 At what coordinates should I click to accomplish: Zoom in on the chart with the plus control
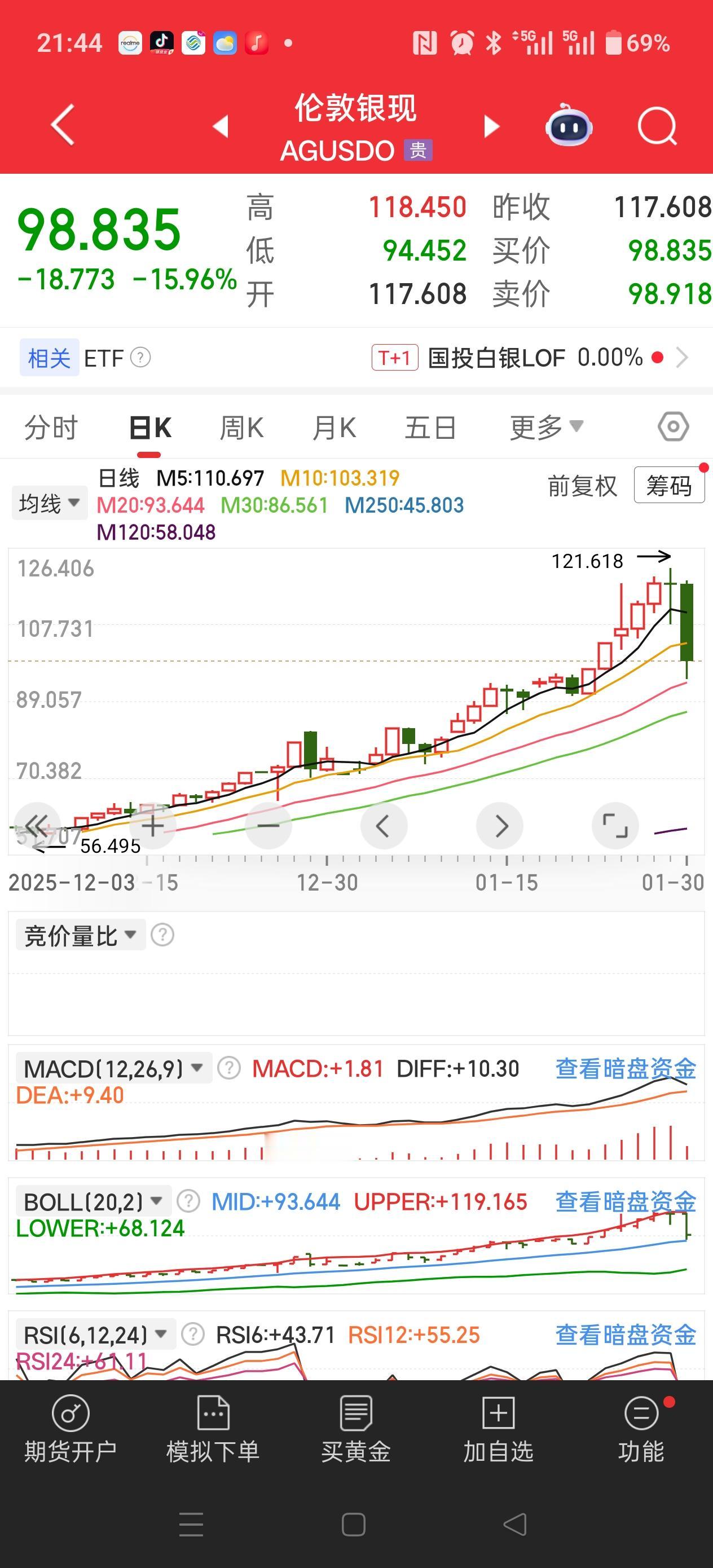(152, 825)
